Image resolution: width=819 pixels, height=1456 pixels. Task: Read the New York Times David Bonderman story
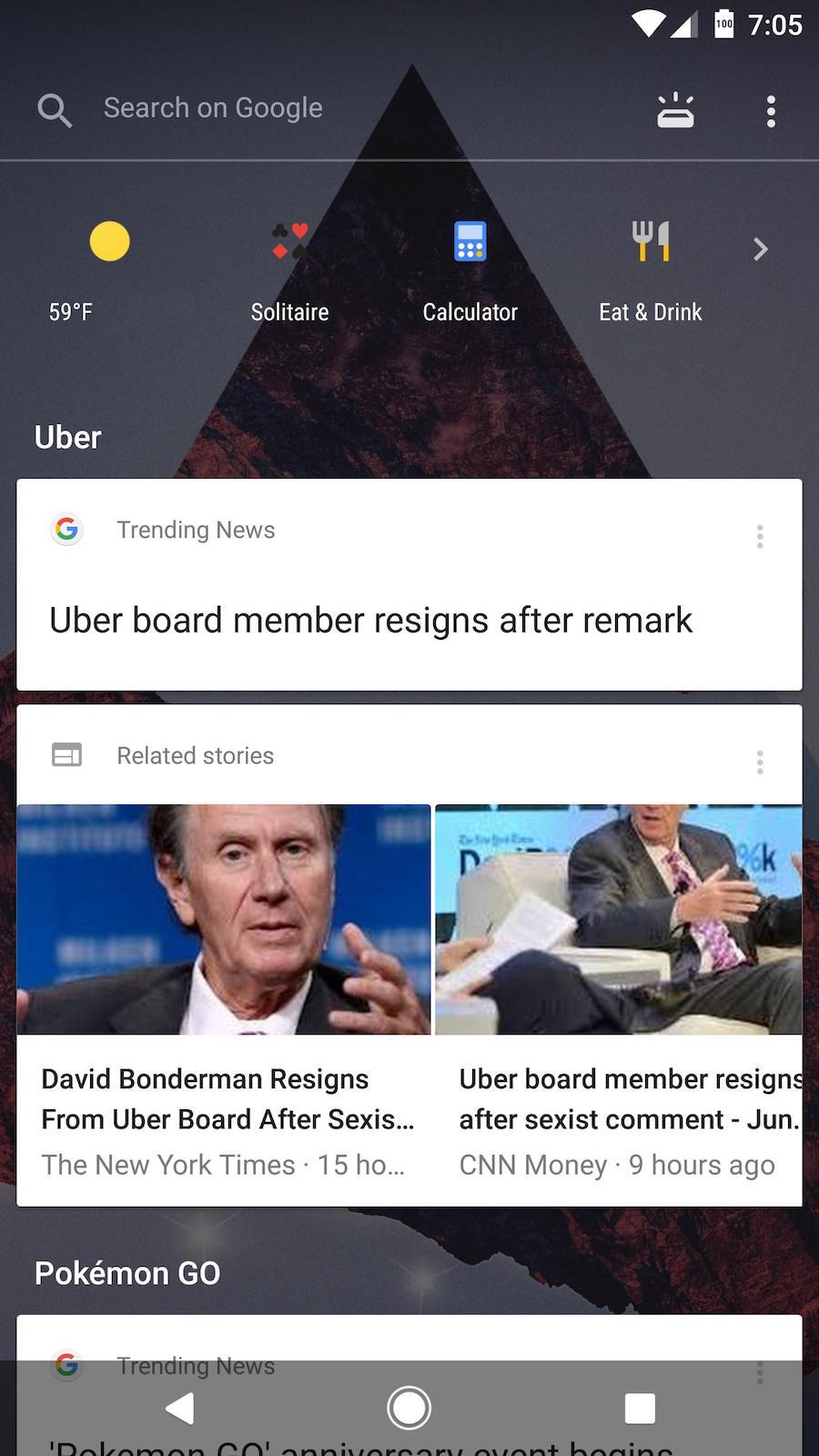click(224, 1006)
